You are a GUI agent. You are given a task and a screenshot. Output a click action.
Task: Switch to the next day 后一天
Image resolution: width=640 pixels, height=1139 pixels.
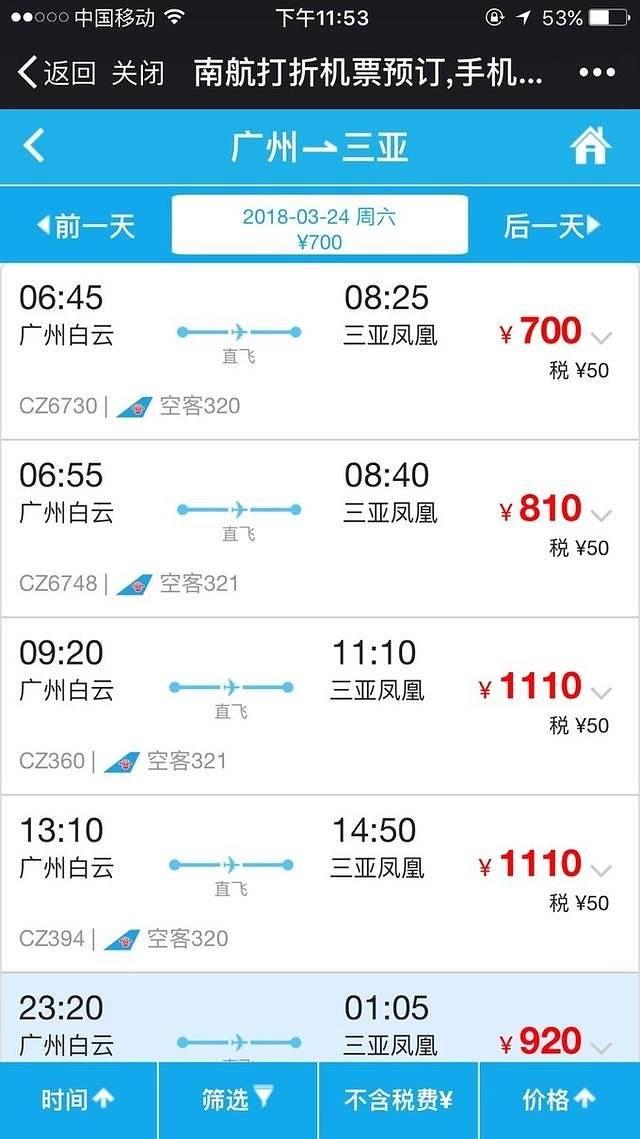(x=553, y=226)
